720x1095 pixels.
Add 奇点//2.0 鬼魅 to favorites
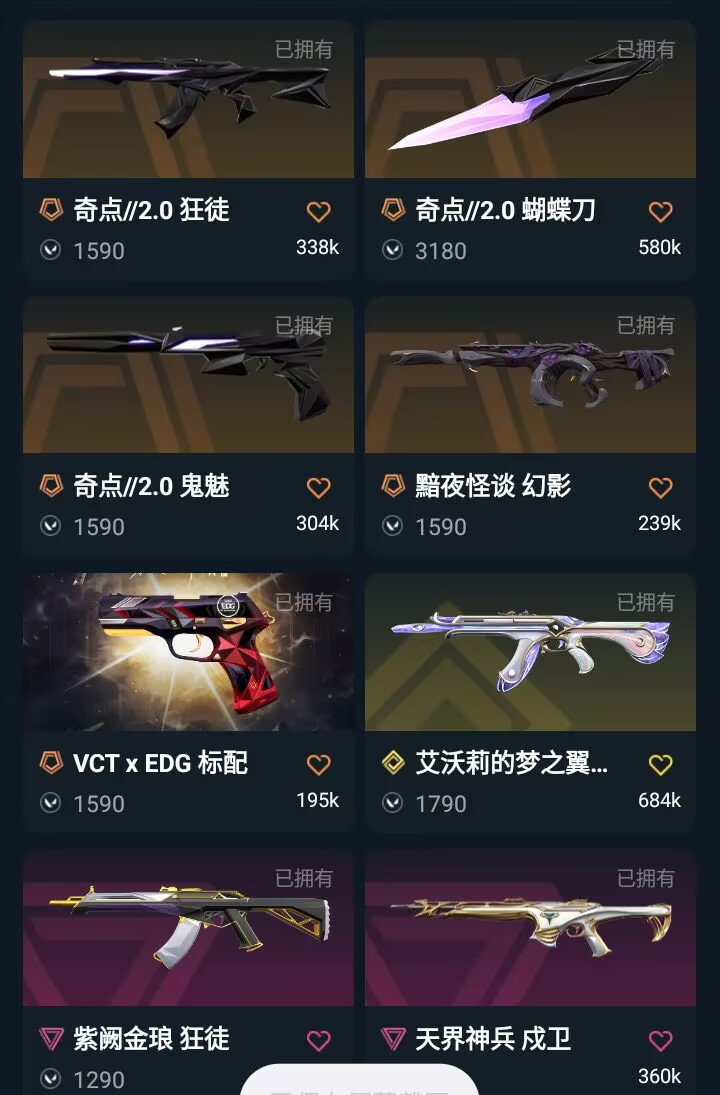coord(318,488)
